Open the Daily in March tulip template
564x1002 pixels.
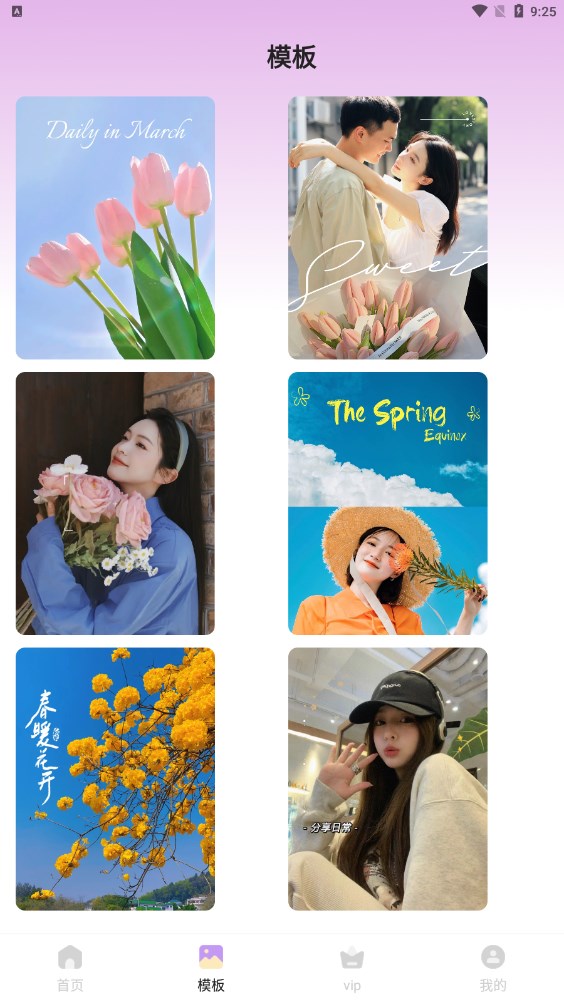click(115, 227)
